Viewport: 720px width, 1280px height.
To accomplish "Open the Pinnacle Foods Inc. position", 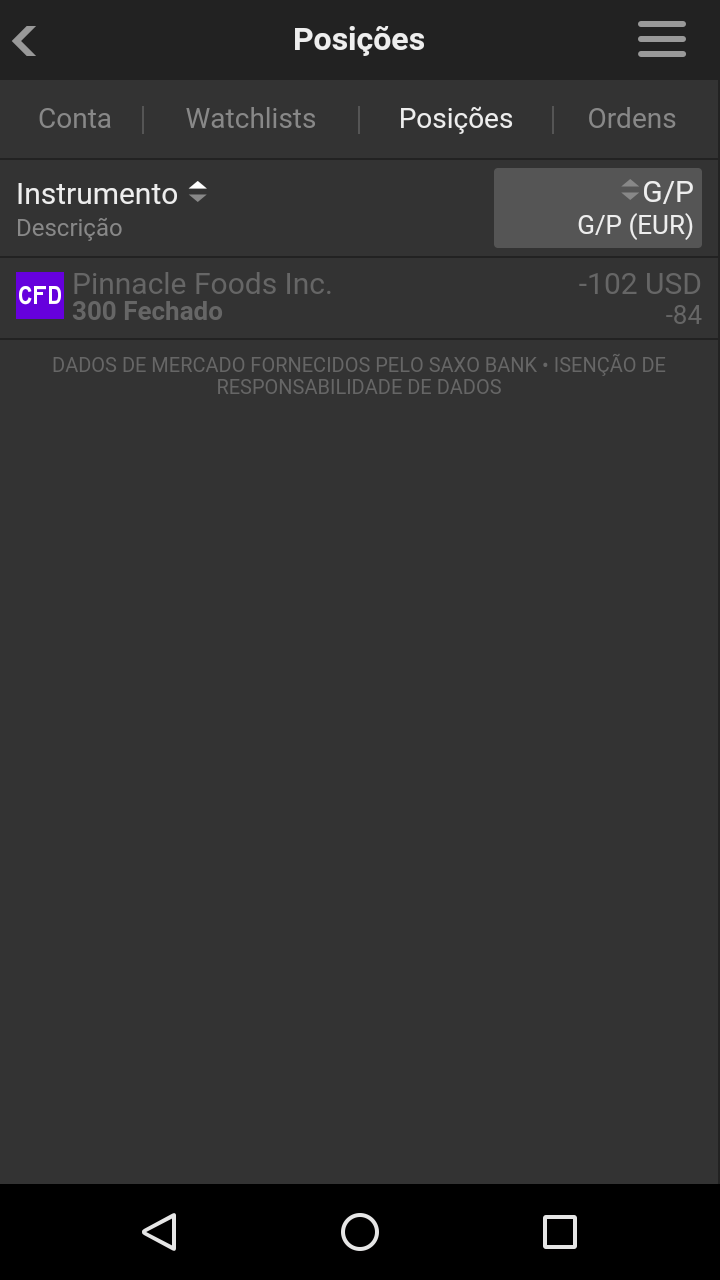I will tap(358, 298).
